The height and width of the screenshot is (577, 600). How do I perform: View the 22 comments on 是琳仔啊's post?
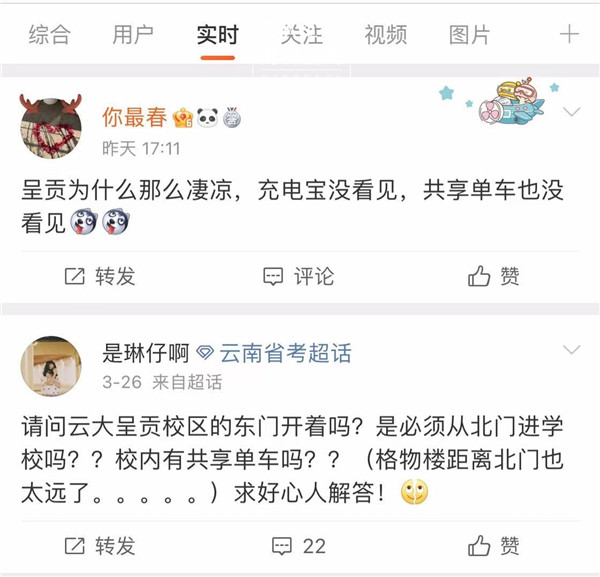[x=298, y=545]
